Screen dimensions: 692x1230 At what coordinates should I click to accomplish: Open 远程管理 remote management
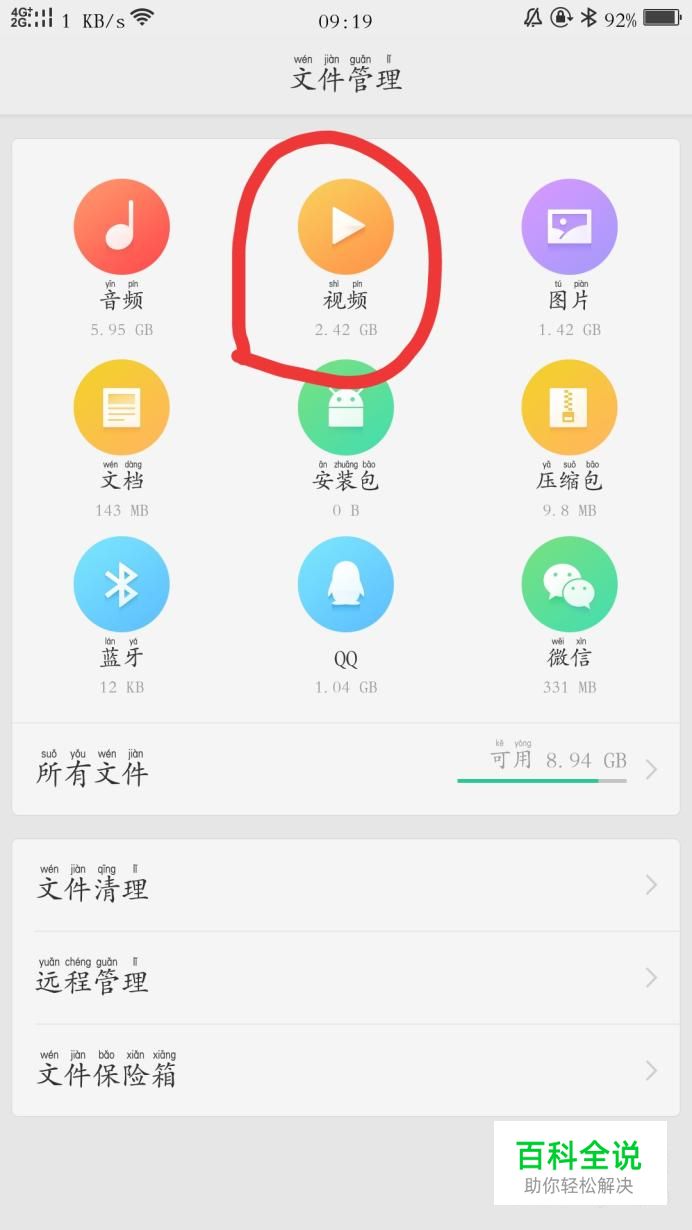click(346, 978)
